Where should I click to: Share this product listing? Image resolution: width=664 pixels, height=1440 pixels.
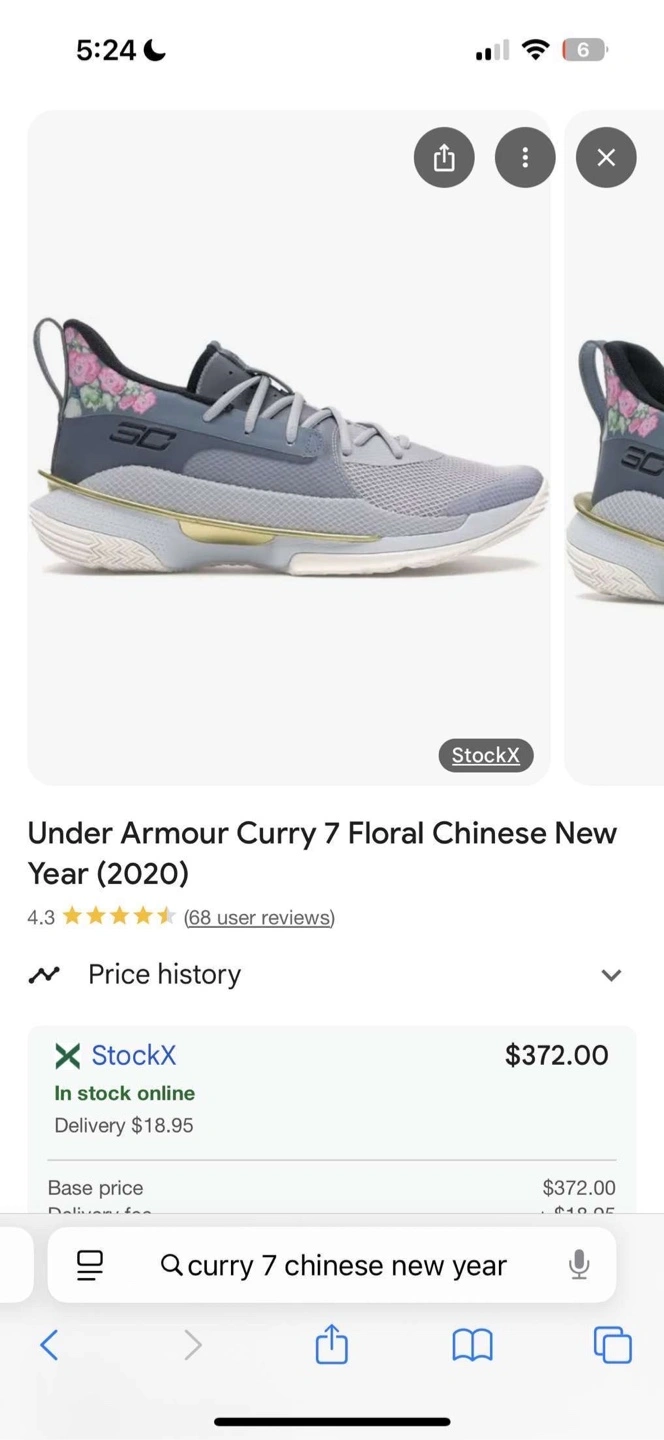click(444, 158)
